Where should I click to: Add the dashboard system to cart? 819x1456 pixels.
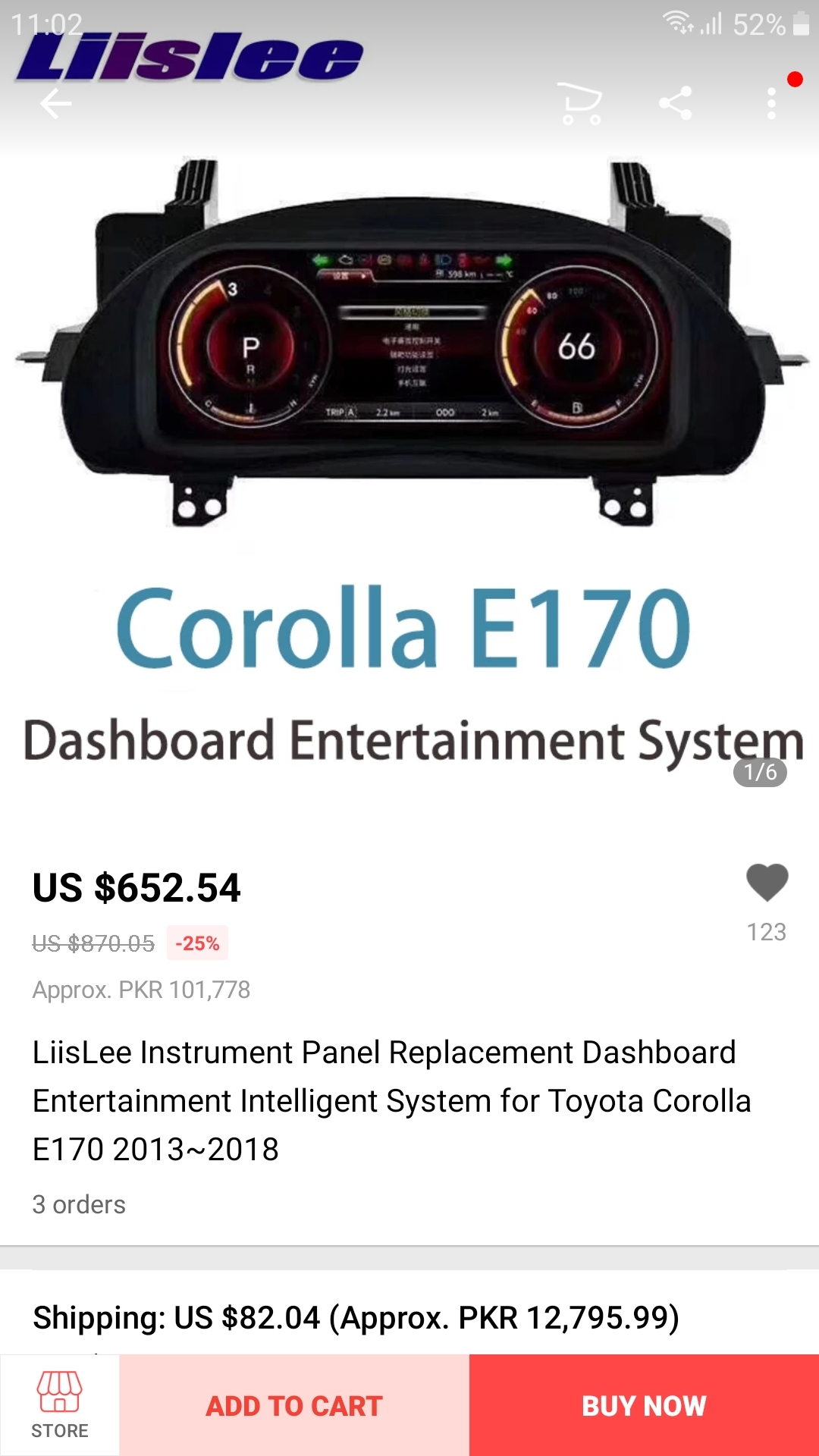click(x=294, y=1405)
